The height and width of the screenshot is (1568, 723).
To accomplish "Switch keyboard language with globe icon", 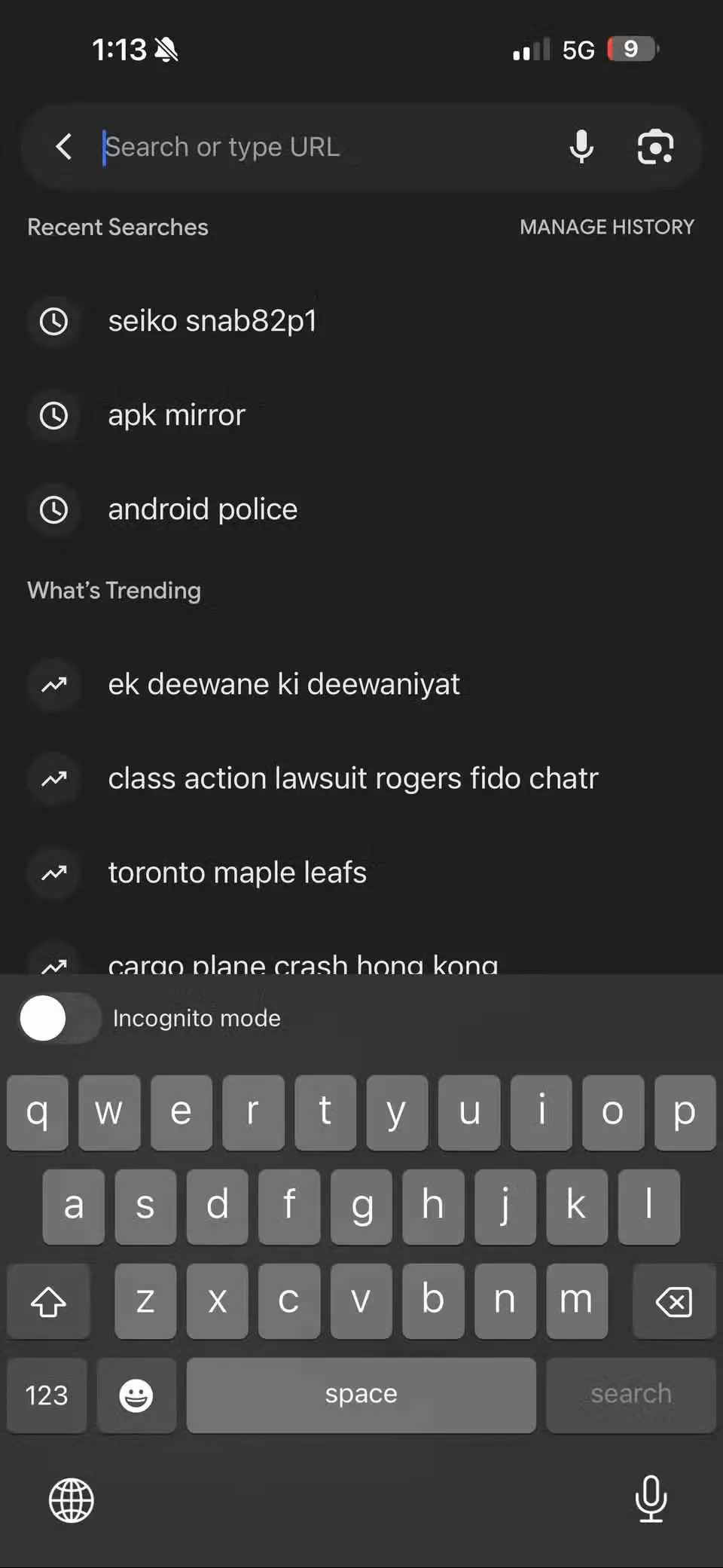I will point(72,1500).
